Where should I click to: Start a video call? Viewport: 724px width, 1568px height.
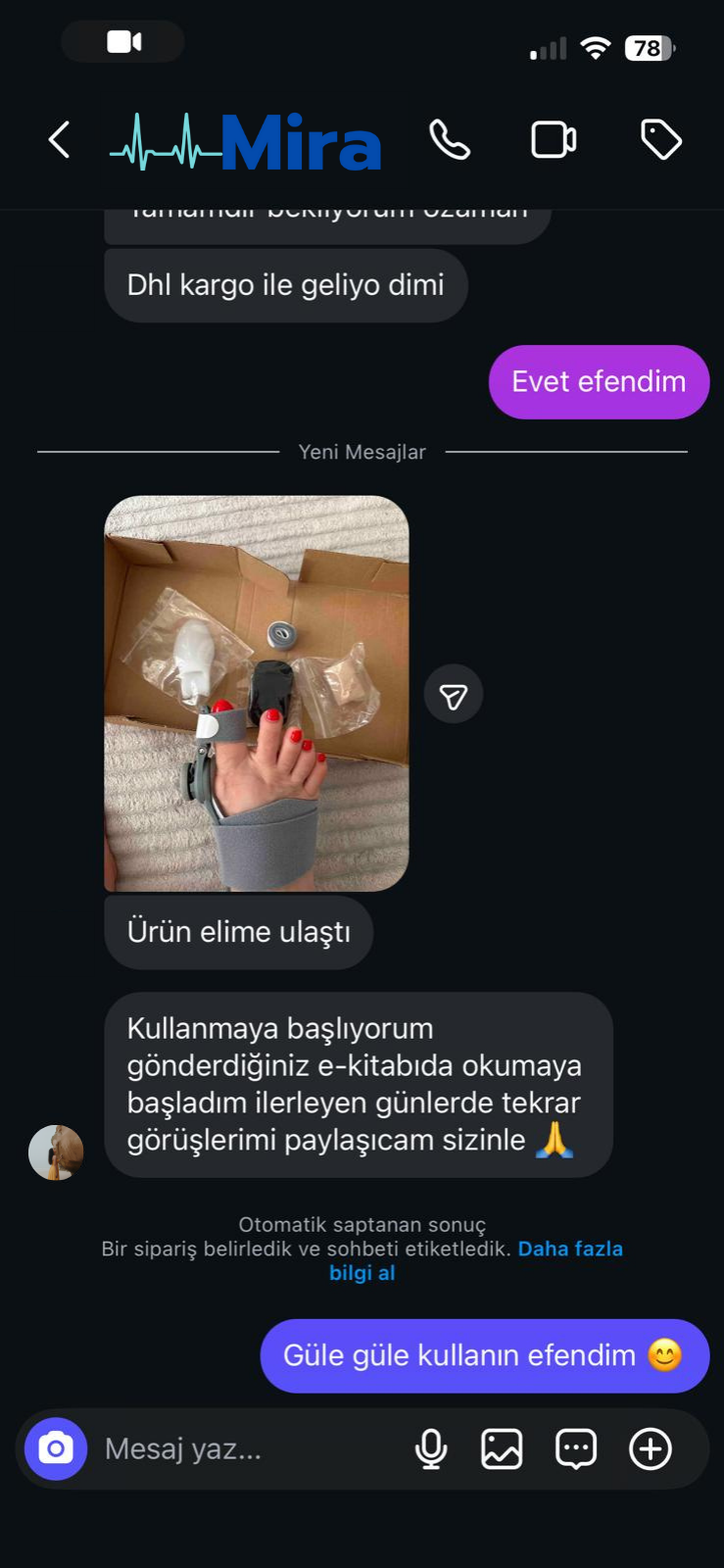[x=554, y=140]
